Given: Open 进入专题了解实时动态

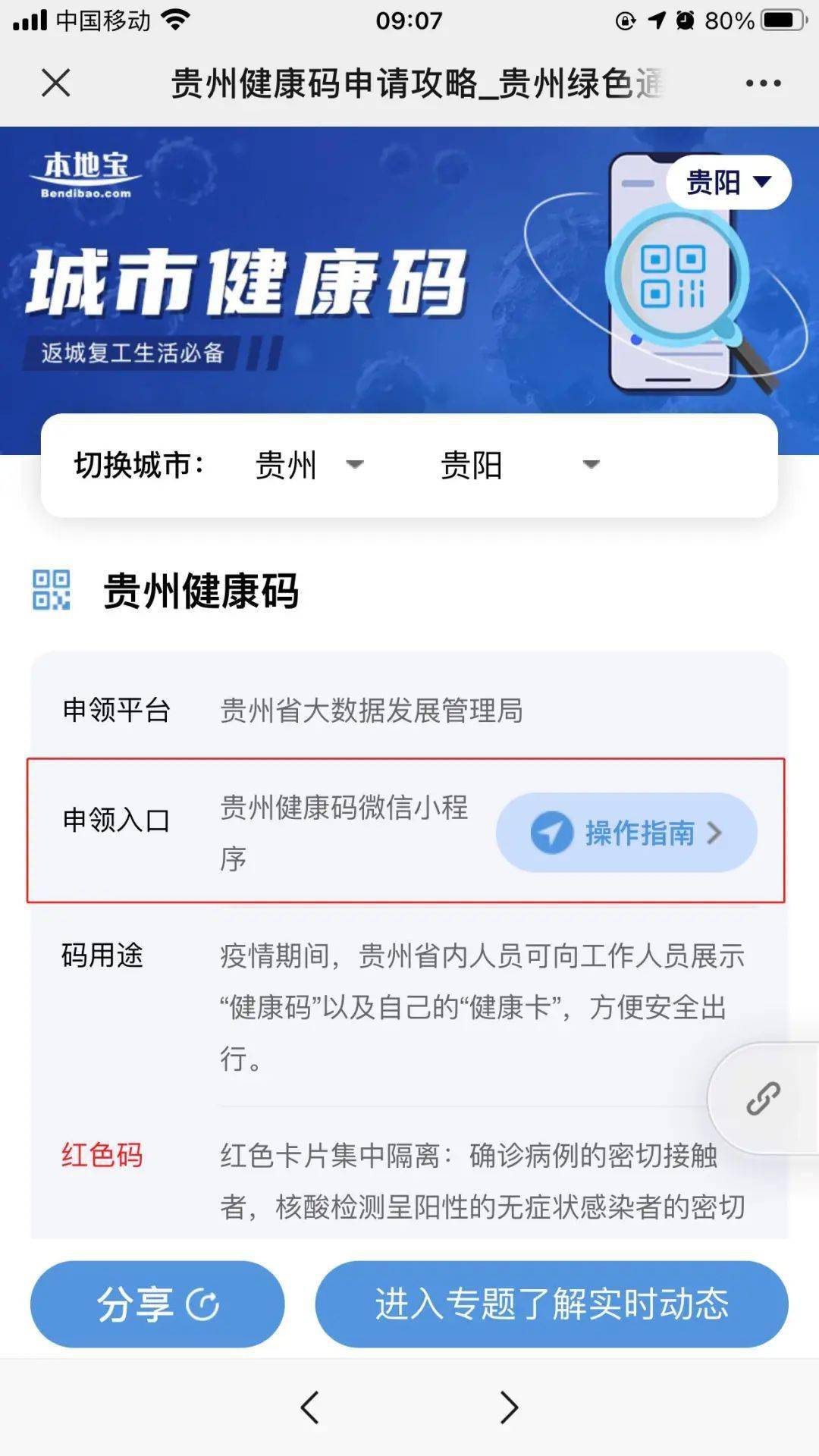Looking at the screenshot, I should tap(551, 1304).
